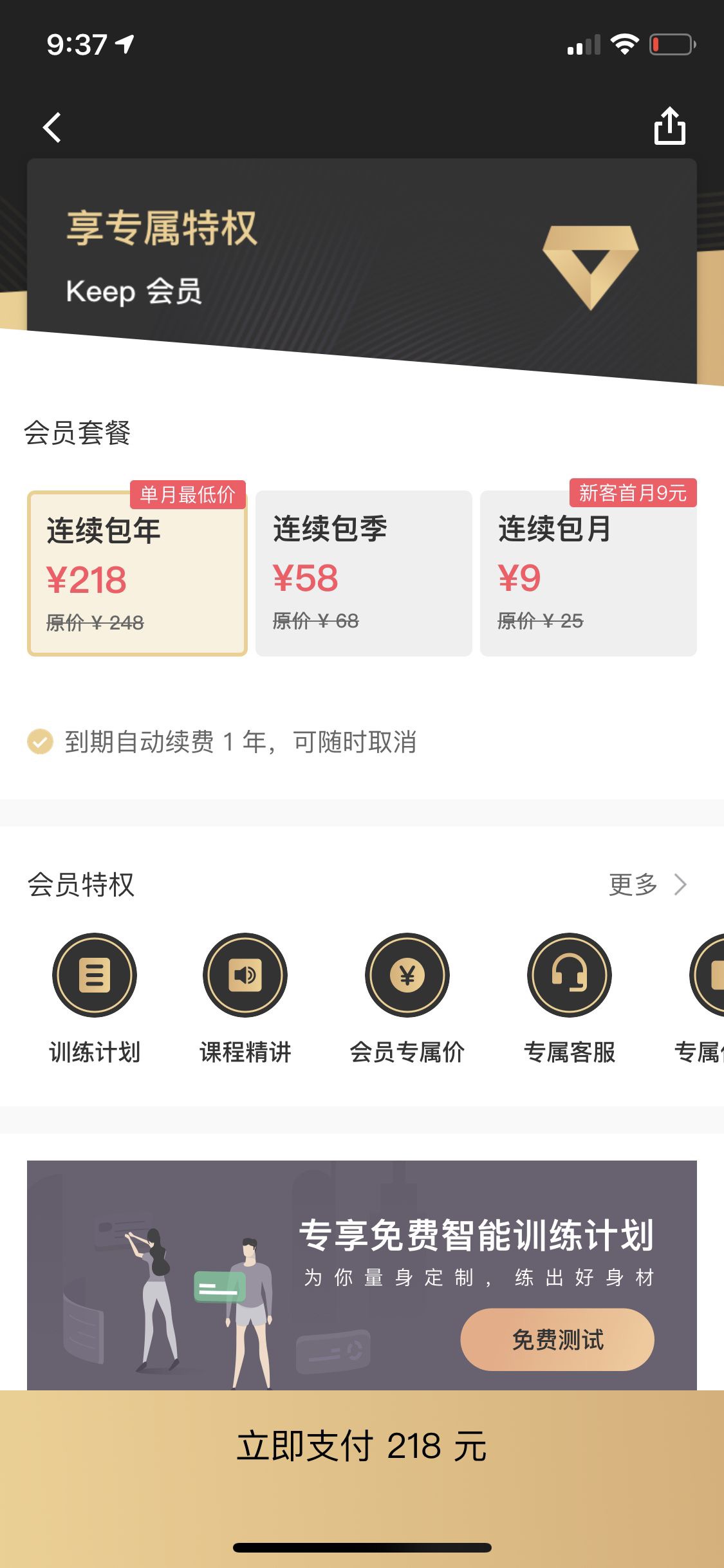The height and width of the screenshot is (1568, 724).
Task: Open 更多 member privileges
Action: click(647, 884)
